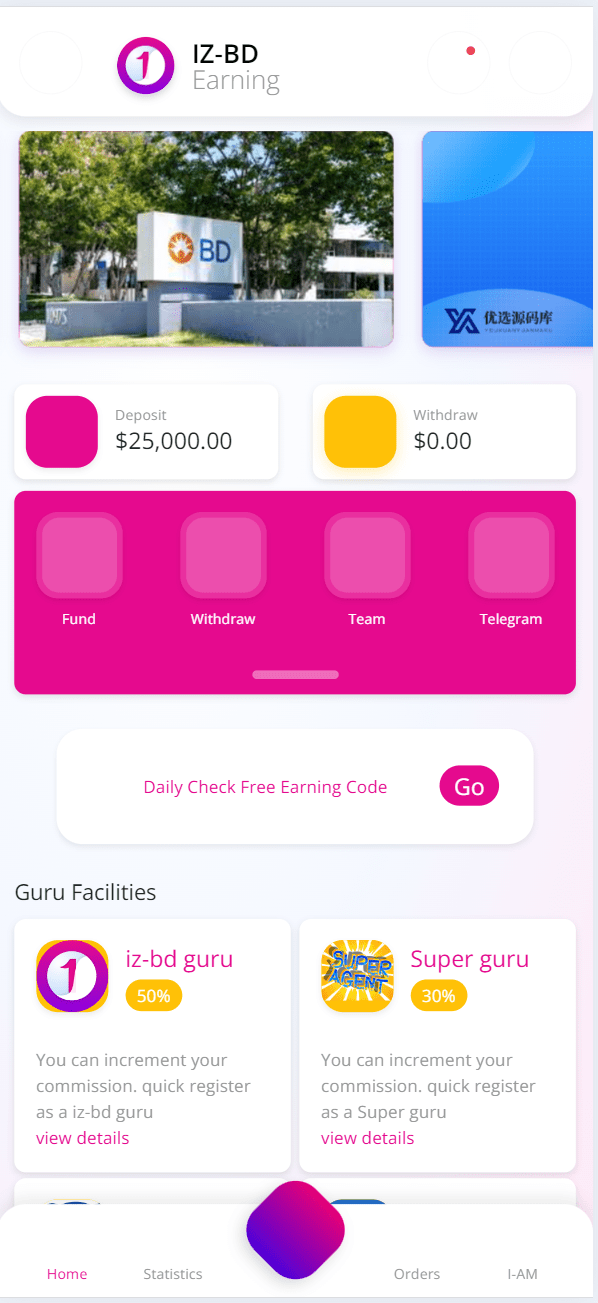Tap the center gradient diamond button
The height and width of the screenshot is (1303, 598).
pyautogui.click(x=295, y=1229)
